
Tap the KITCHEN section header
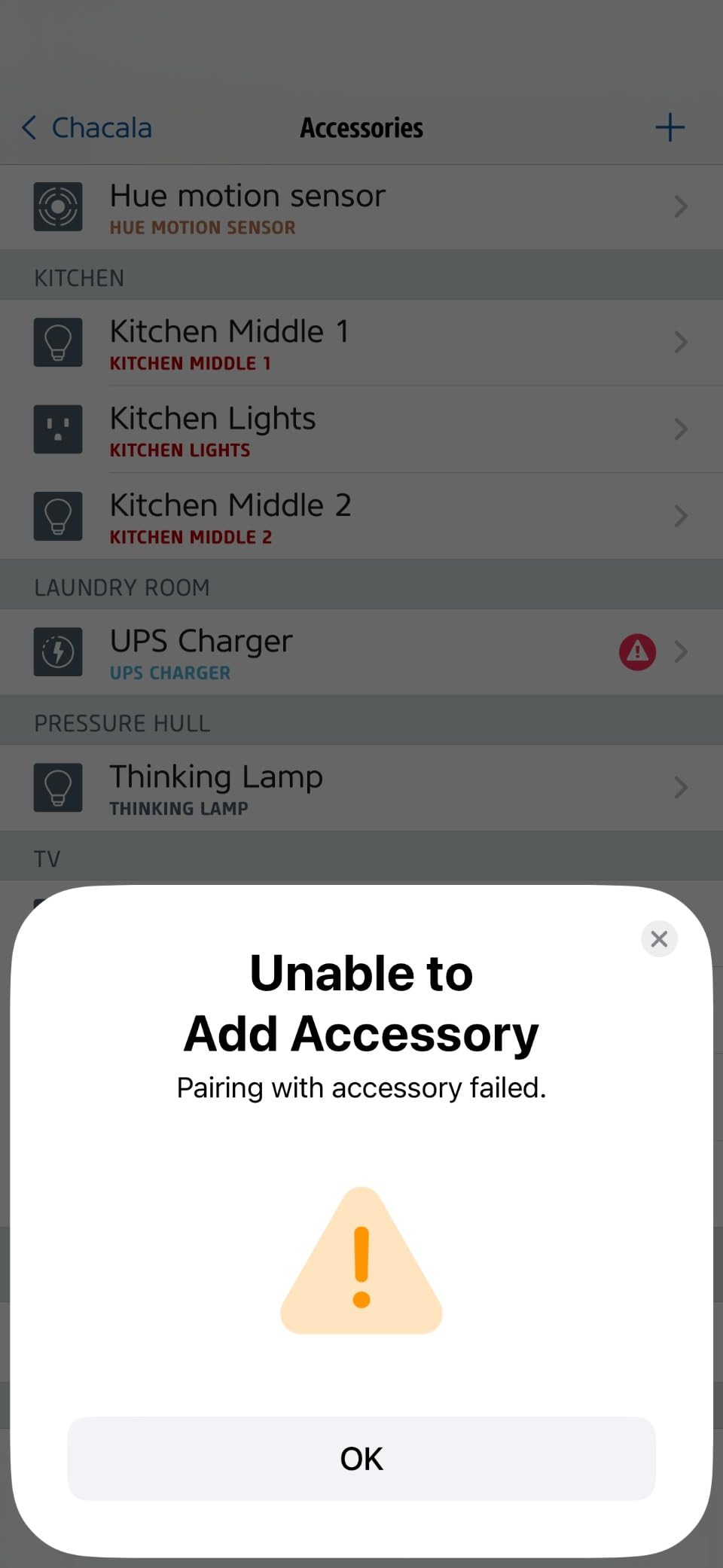pos(78,276)
